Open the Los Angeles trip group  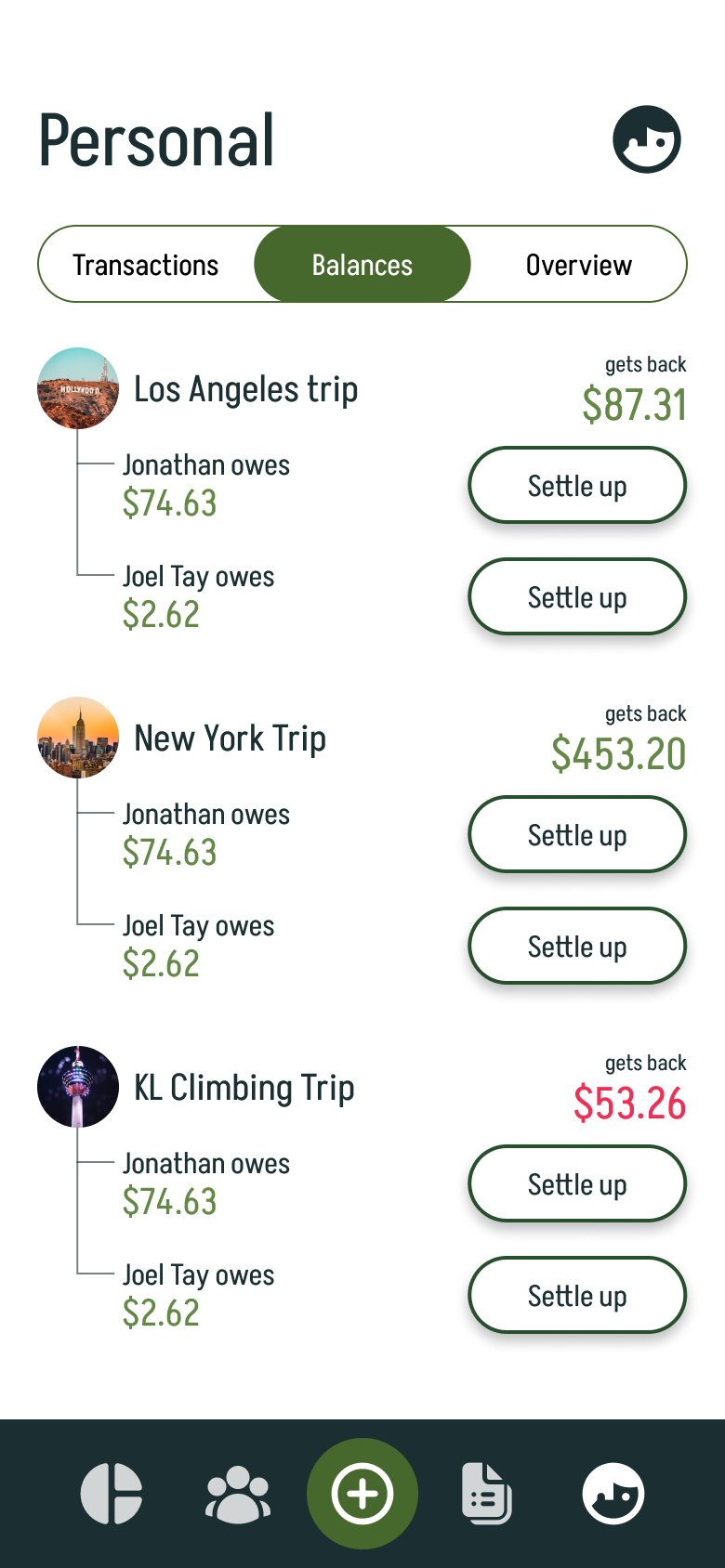[245, 389]
